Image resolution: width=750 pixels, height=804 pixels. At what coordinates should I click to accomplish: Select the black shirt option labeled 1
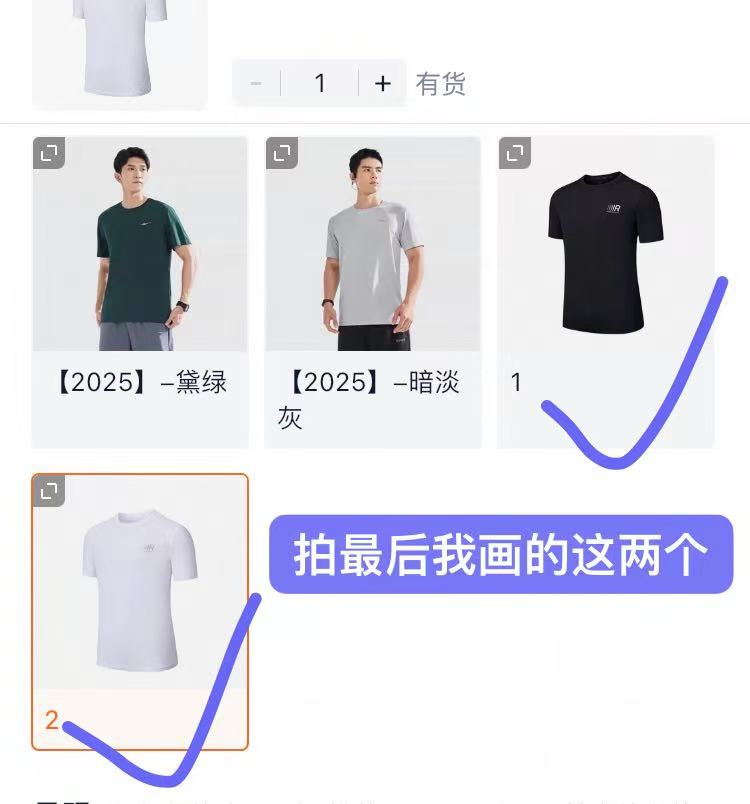(x=605, y=290)
